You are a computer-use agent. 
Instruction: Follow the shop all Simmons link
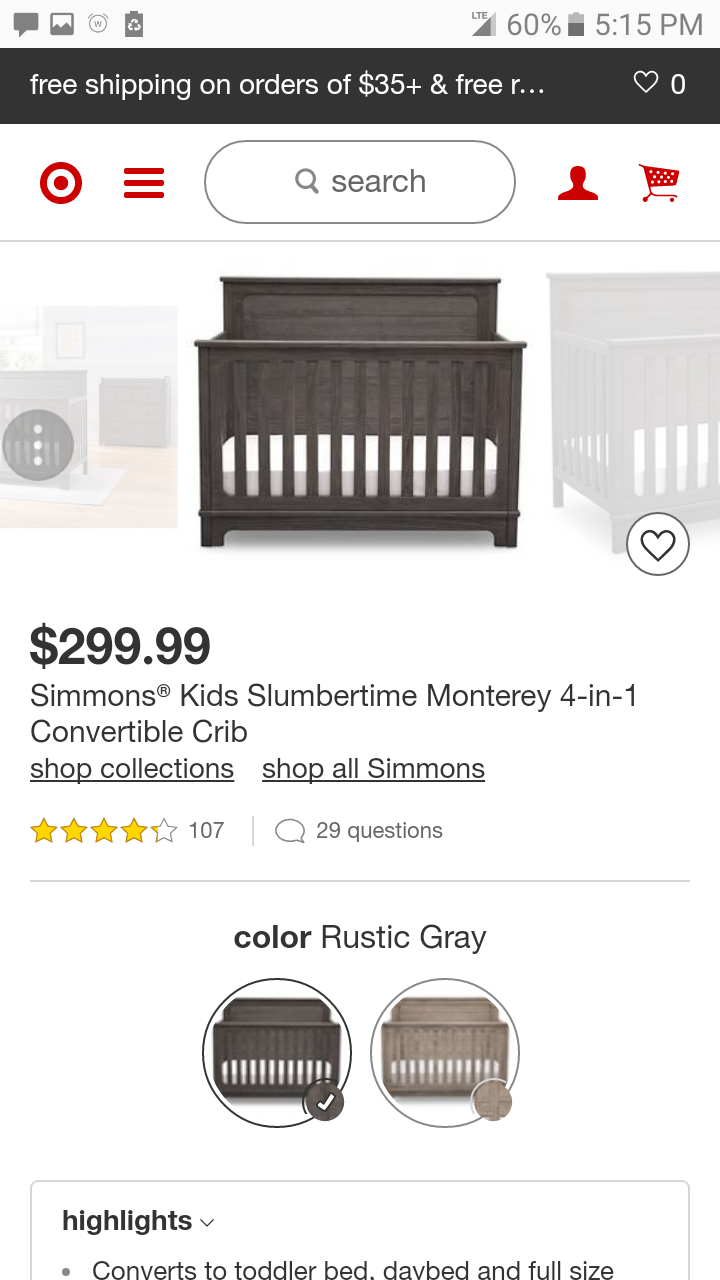[x=373, y=769]
